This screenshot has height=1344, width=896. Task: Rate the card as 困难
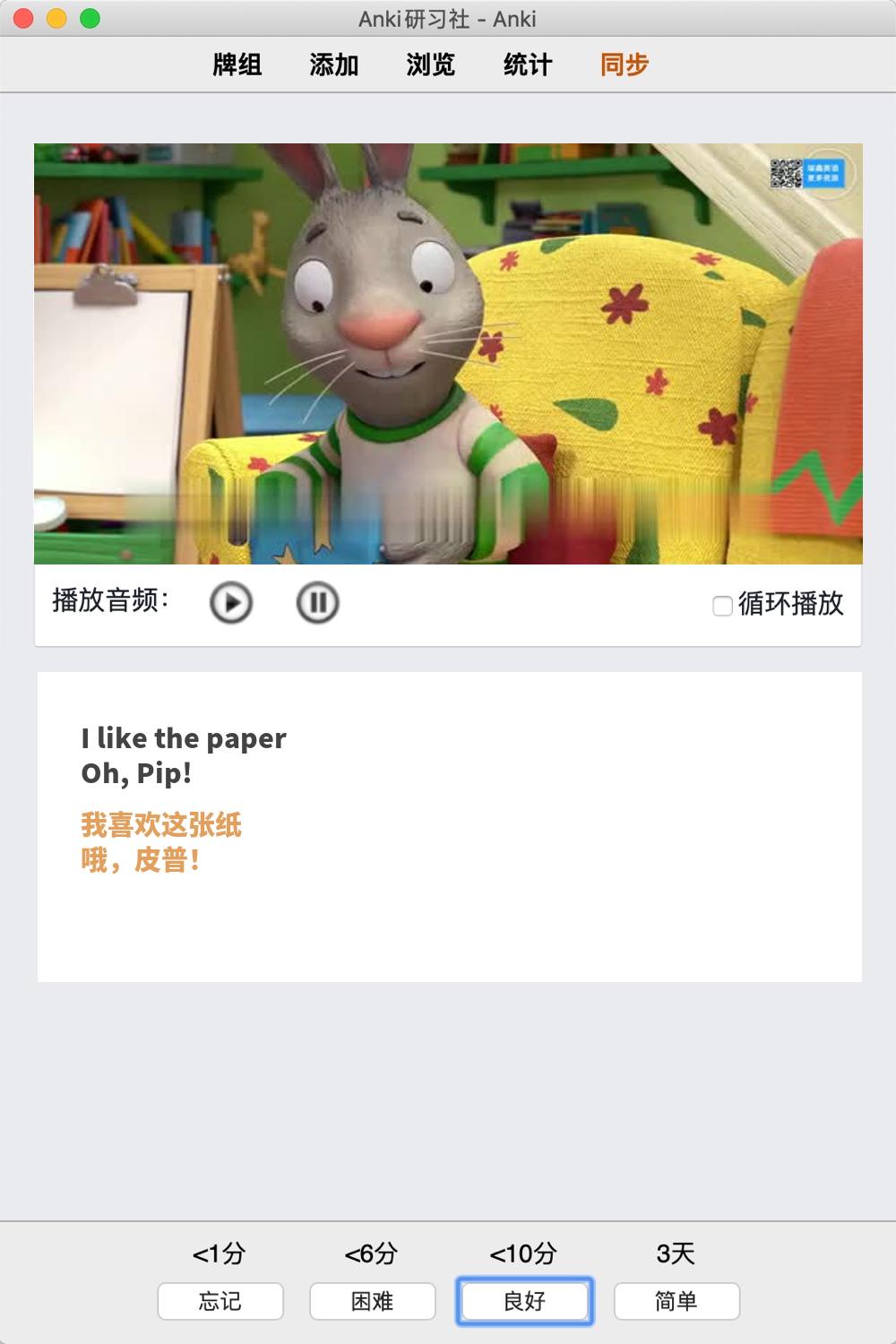click(x=373, y=1301)
